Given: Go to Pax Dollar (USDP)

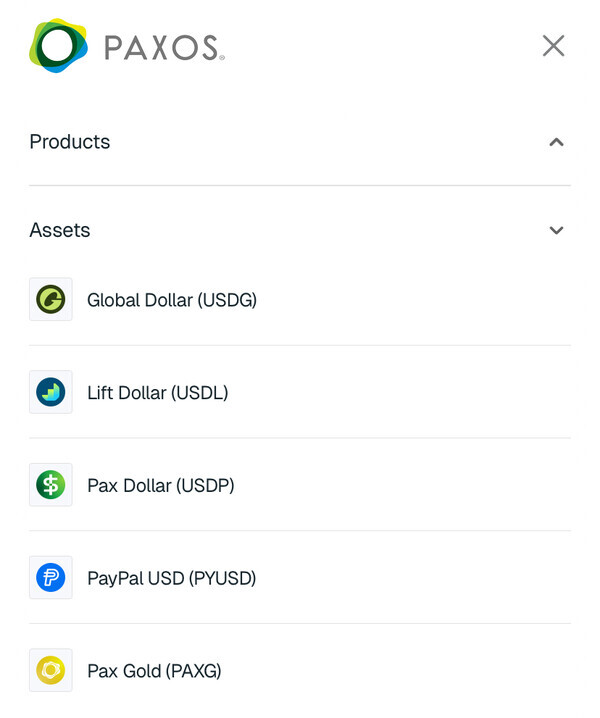Looking at the screenshot, I should tap(160, 486).
